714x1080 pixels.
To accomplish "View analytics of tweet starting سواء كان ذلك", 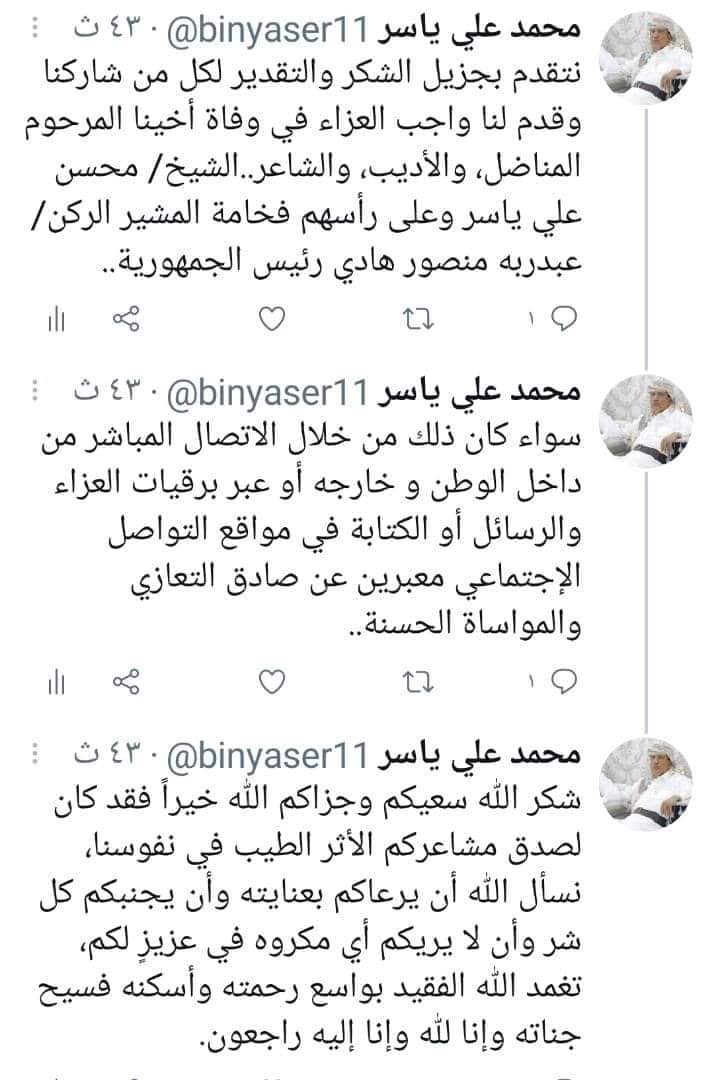I will (55, 683).
